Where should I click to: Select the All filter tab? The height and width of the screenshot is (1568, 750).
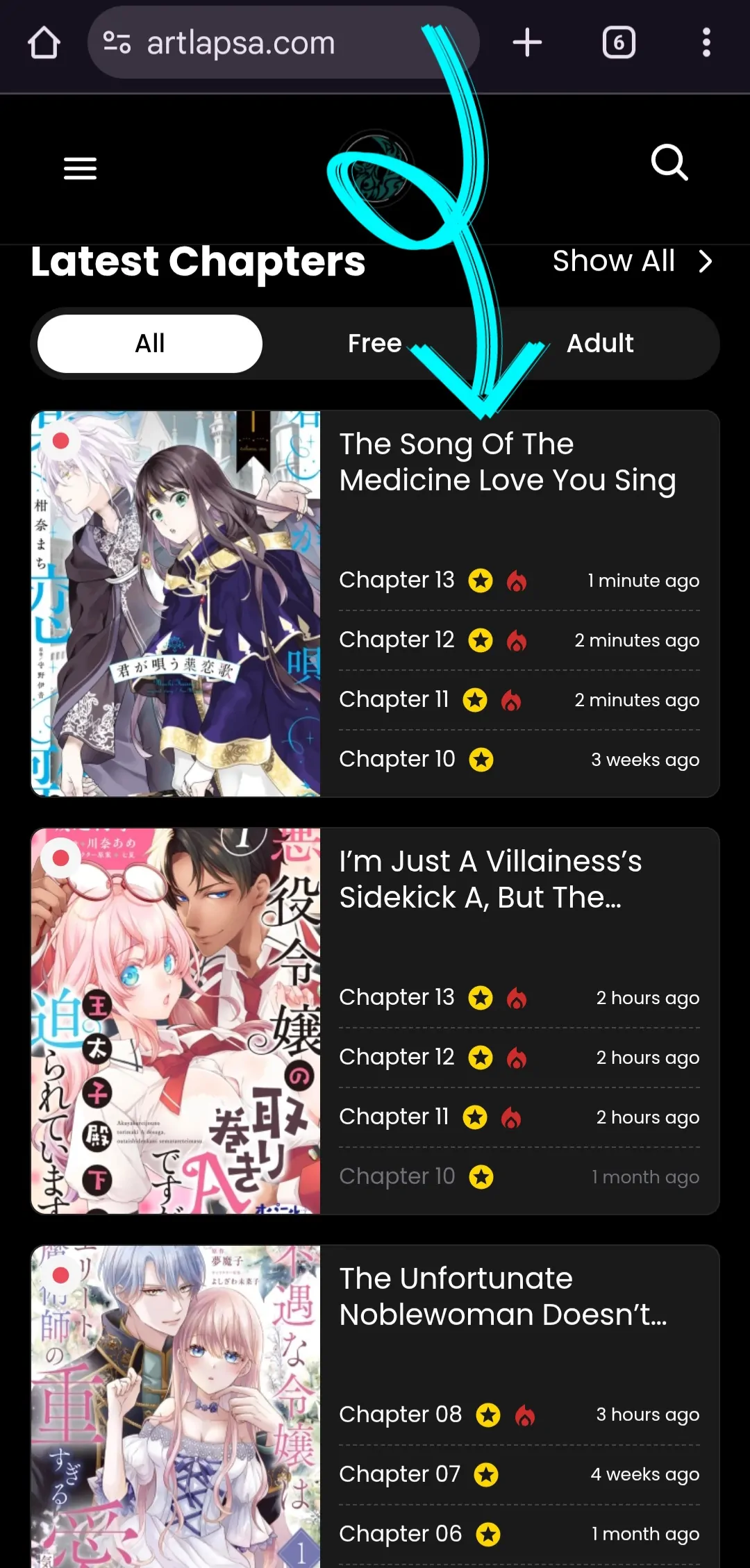pos(150,343)
